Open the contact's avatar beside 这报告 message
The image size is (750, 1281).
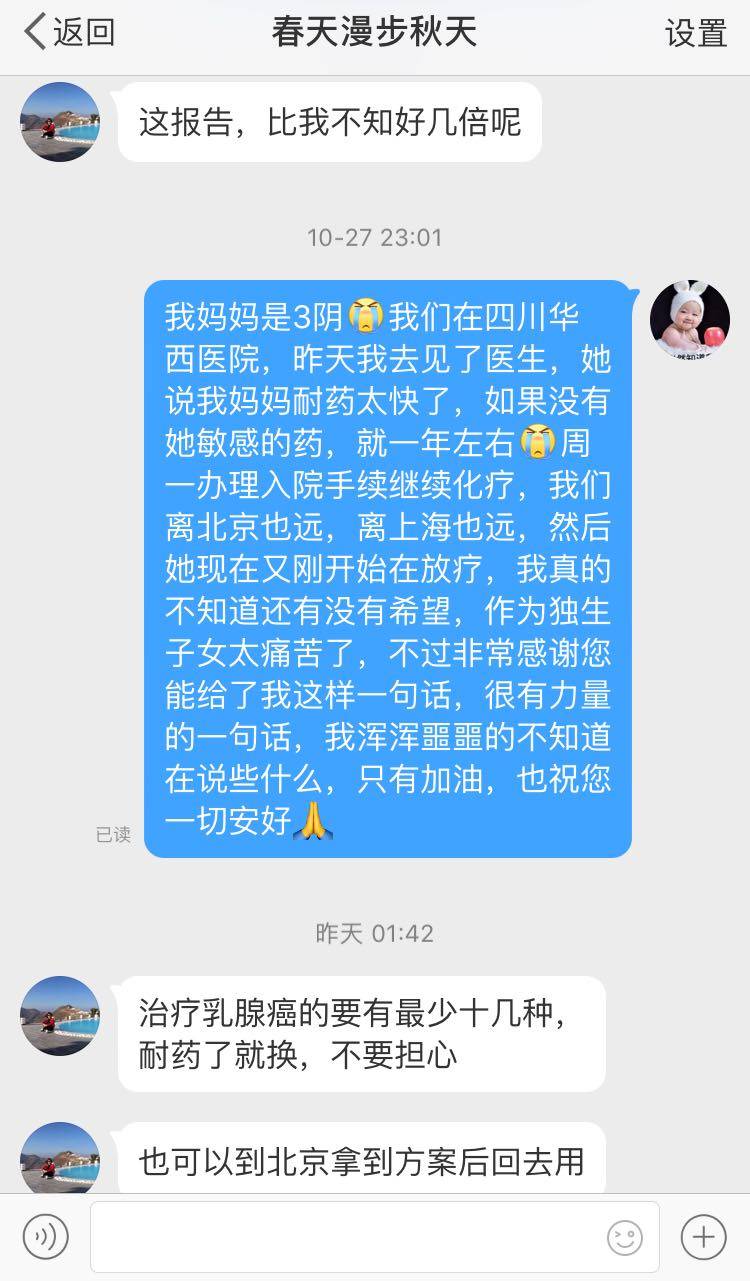(x=60, y=122)
